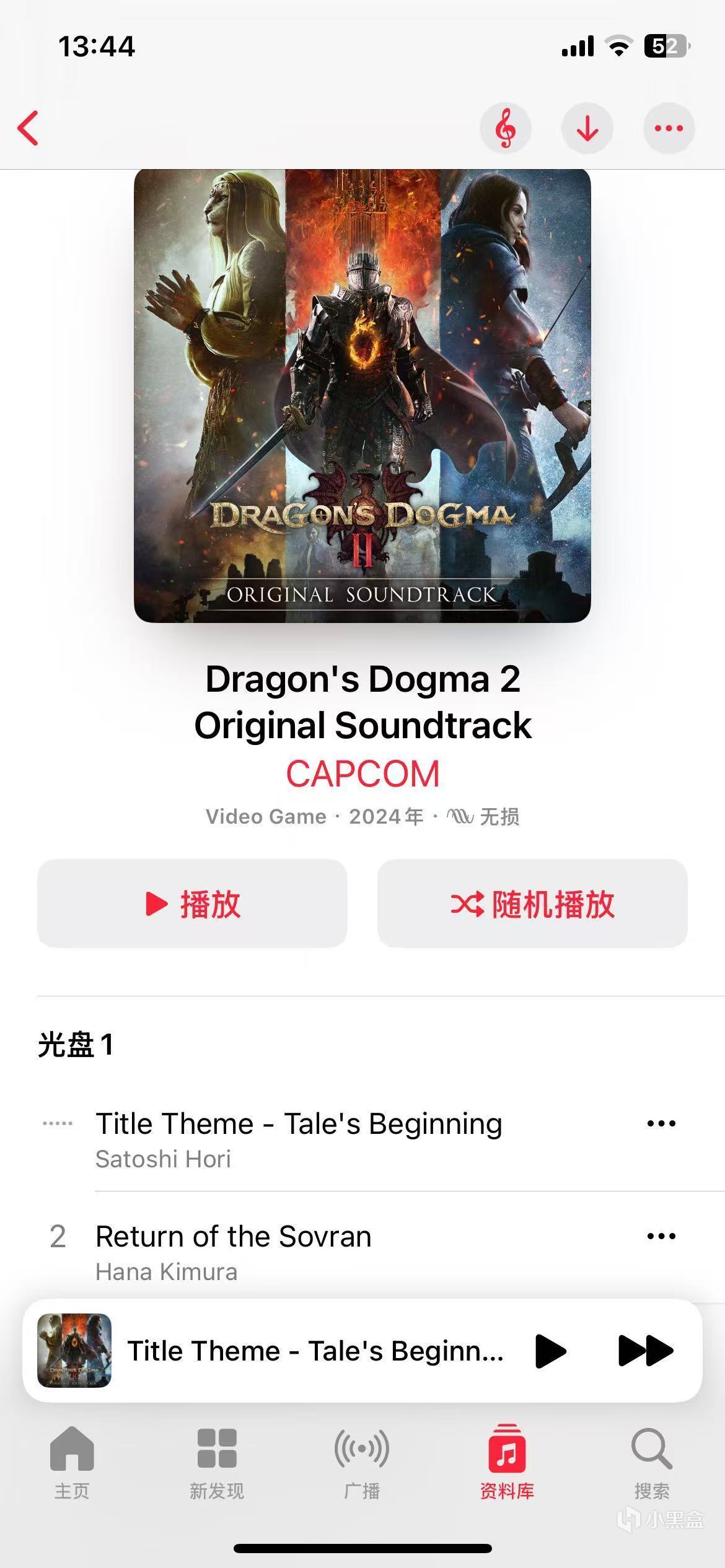Switch to the 主页 tab

(x=72, y=1463)
